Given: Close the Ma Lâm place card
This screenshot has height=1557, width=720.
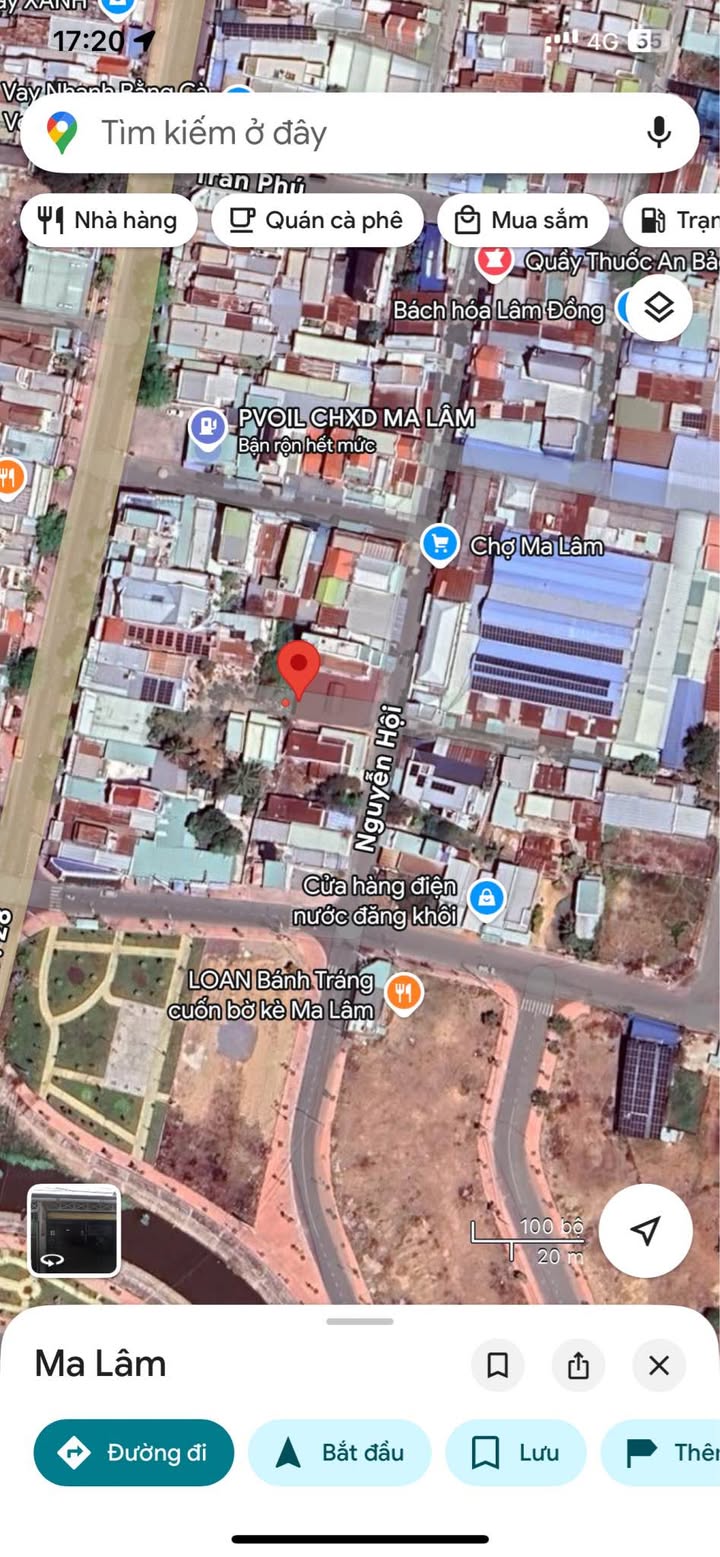Looking at the screenshot, I should coord(659,1365).
